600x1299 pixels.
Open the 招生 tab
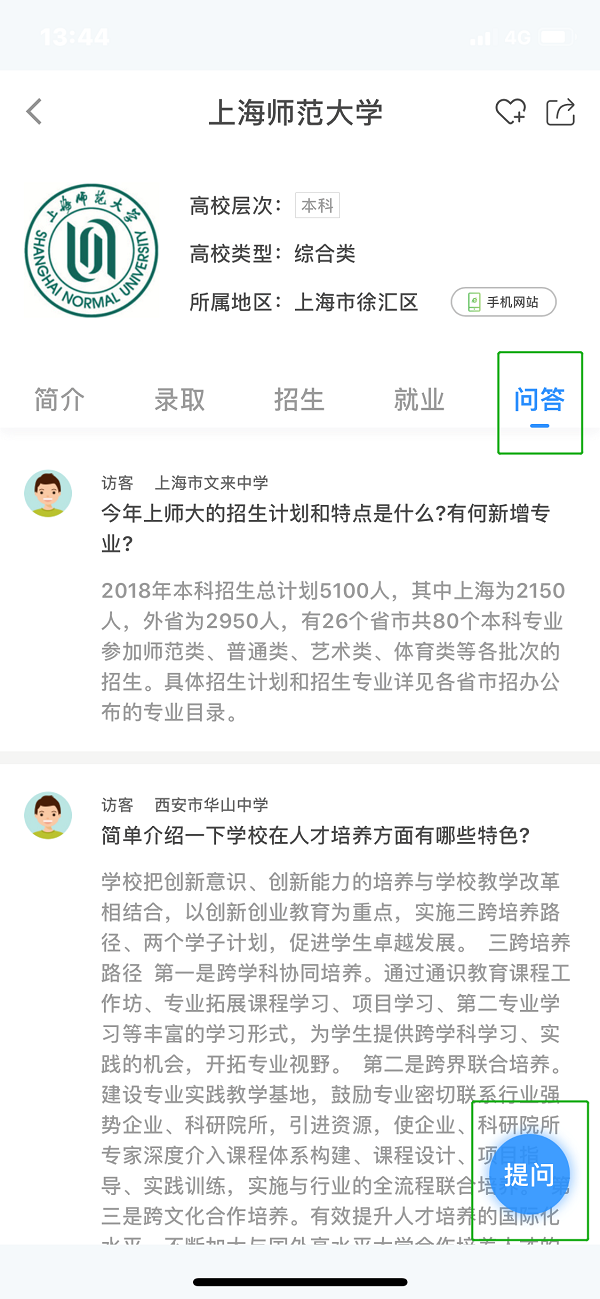(x=299, y=400)
